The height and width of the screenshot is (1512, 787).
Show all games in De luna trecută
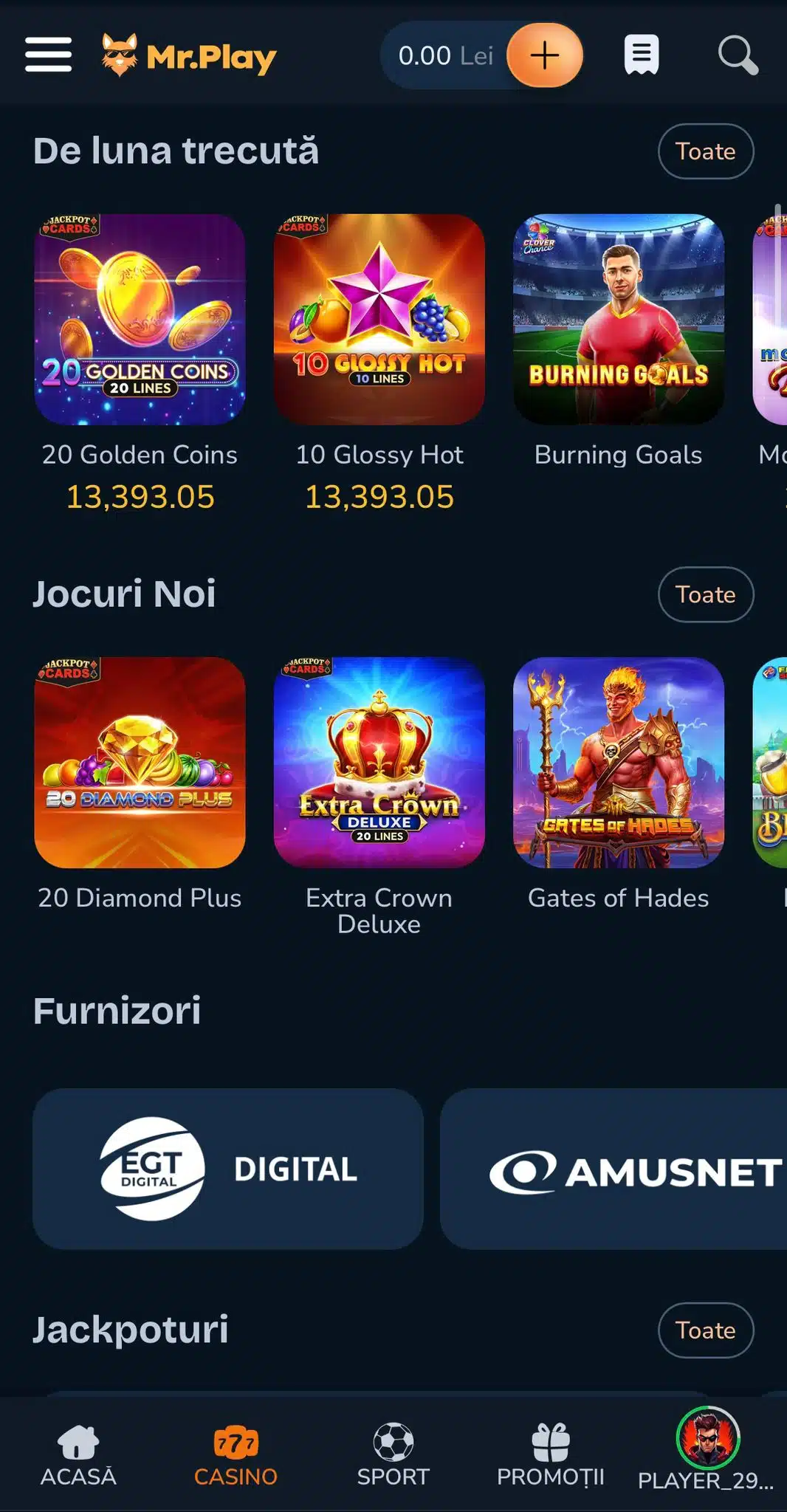pos(705,151)
